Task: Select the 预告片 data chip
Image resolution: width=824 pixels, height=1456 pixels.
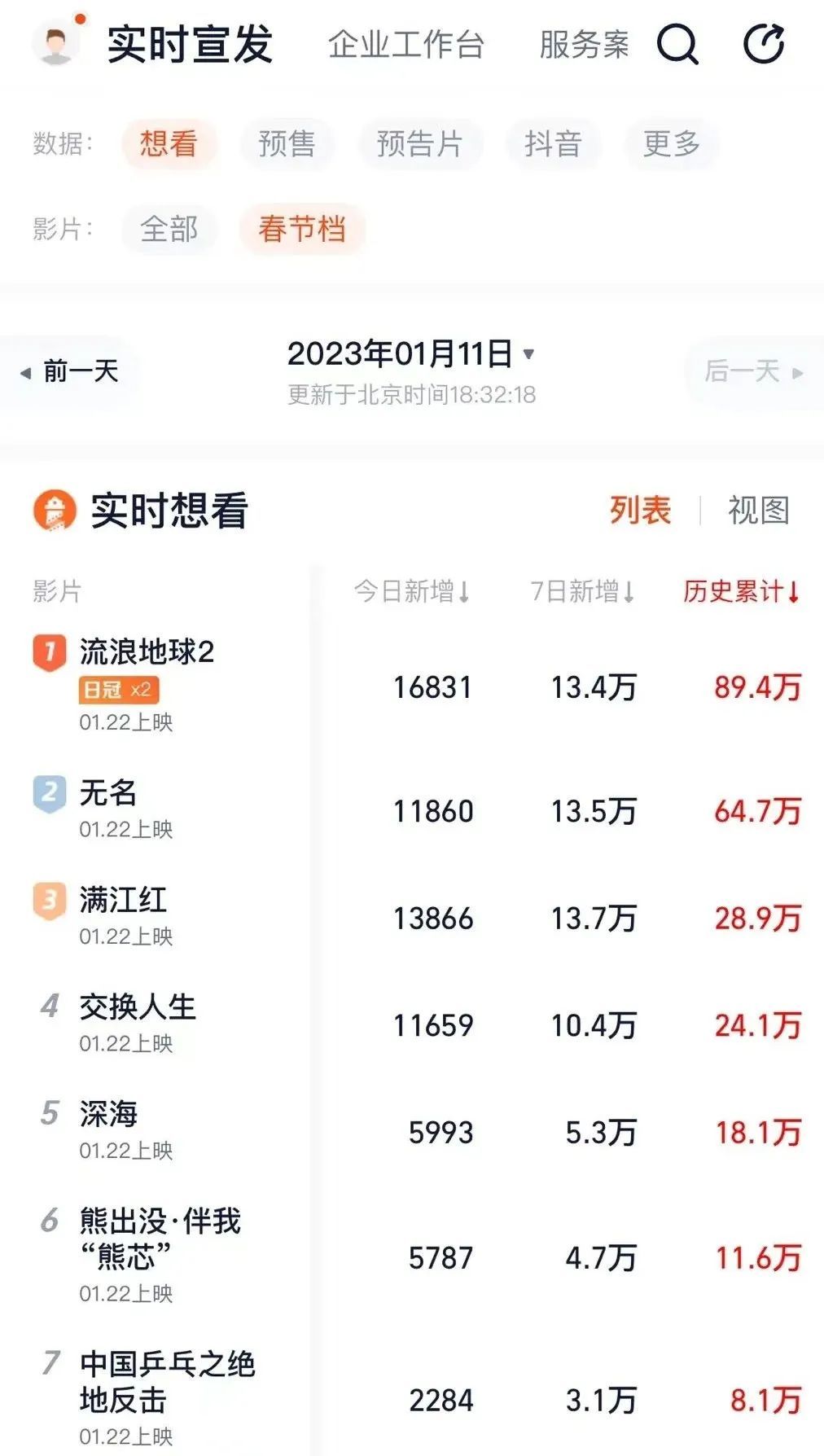Action: click(x=419, y=144)
